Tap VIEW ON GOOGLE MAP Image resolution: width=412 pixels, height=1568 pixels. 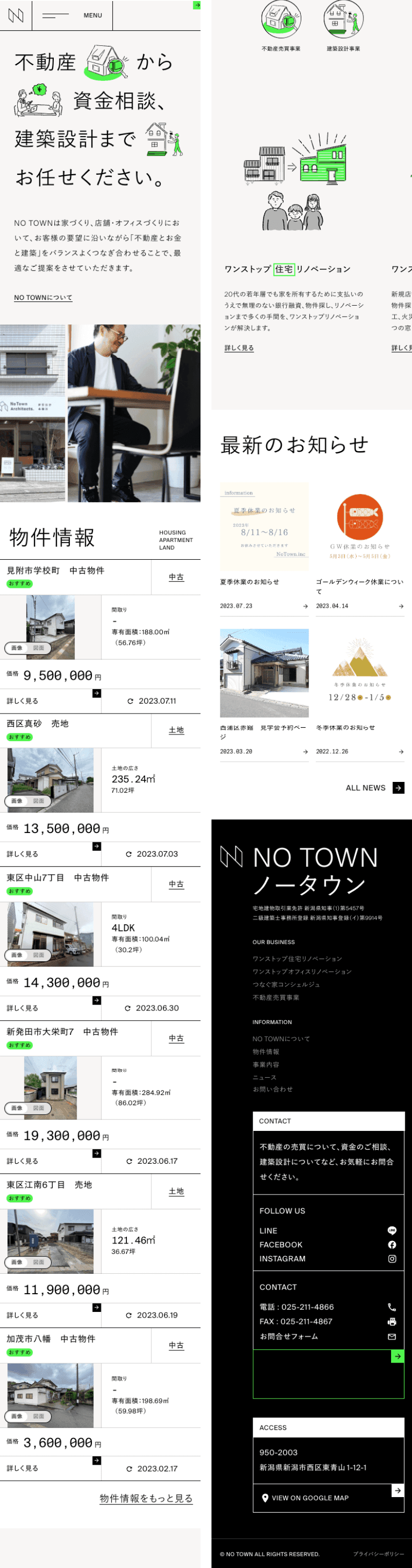pos(310,1498)
